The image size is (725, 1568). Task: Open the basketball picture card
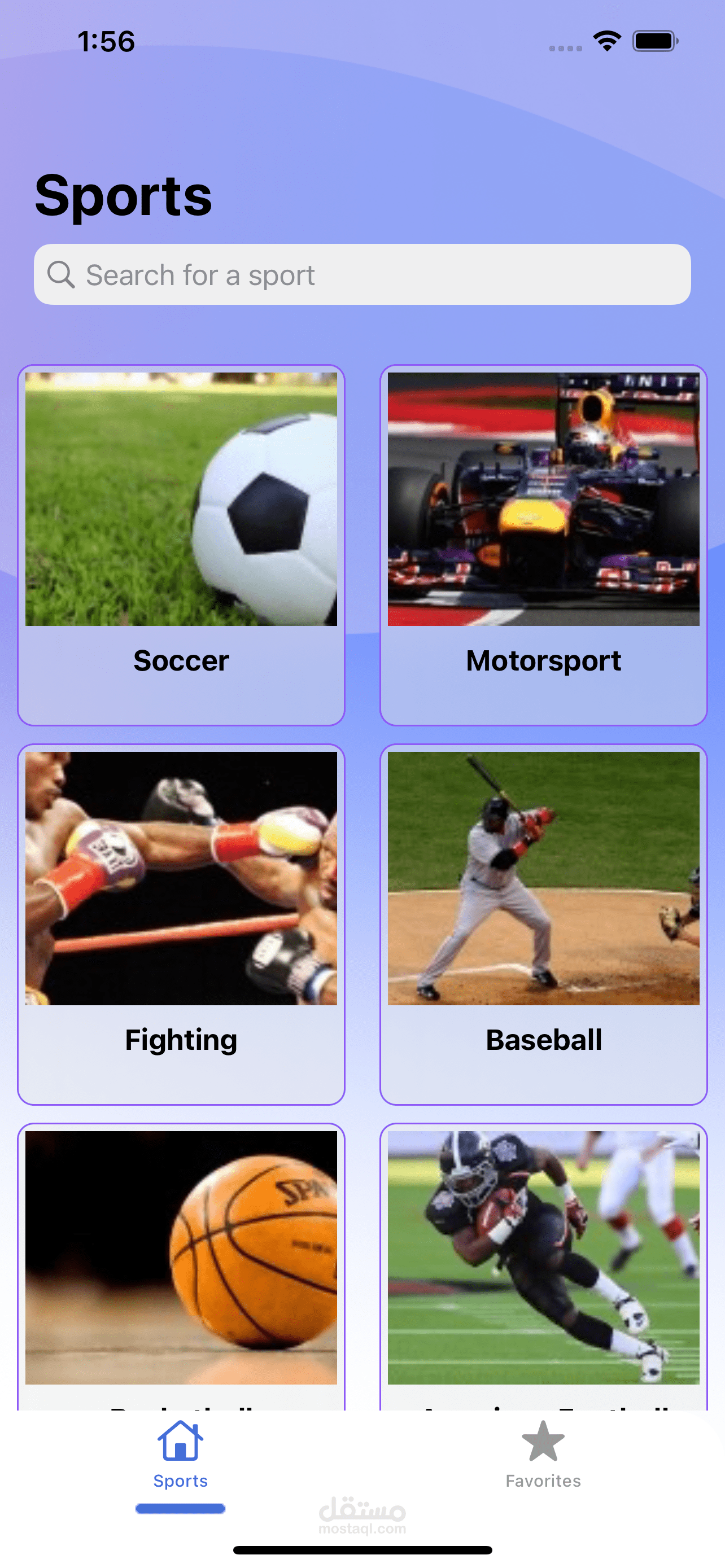[x=181, y=1260]
